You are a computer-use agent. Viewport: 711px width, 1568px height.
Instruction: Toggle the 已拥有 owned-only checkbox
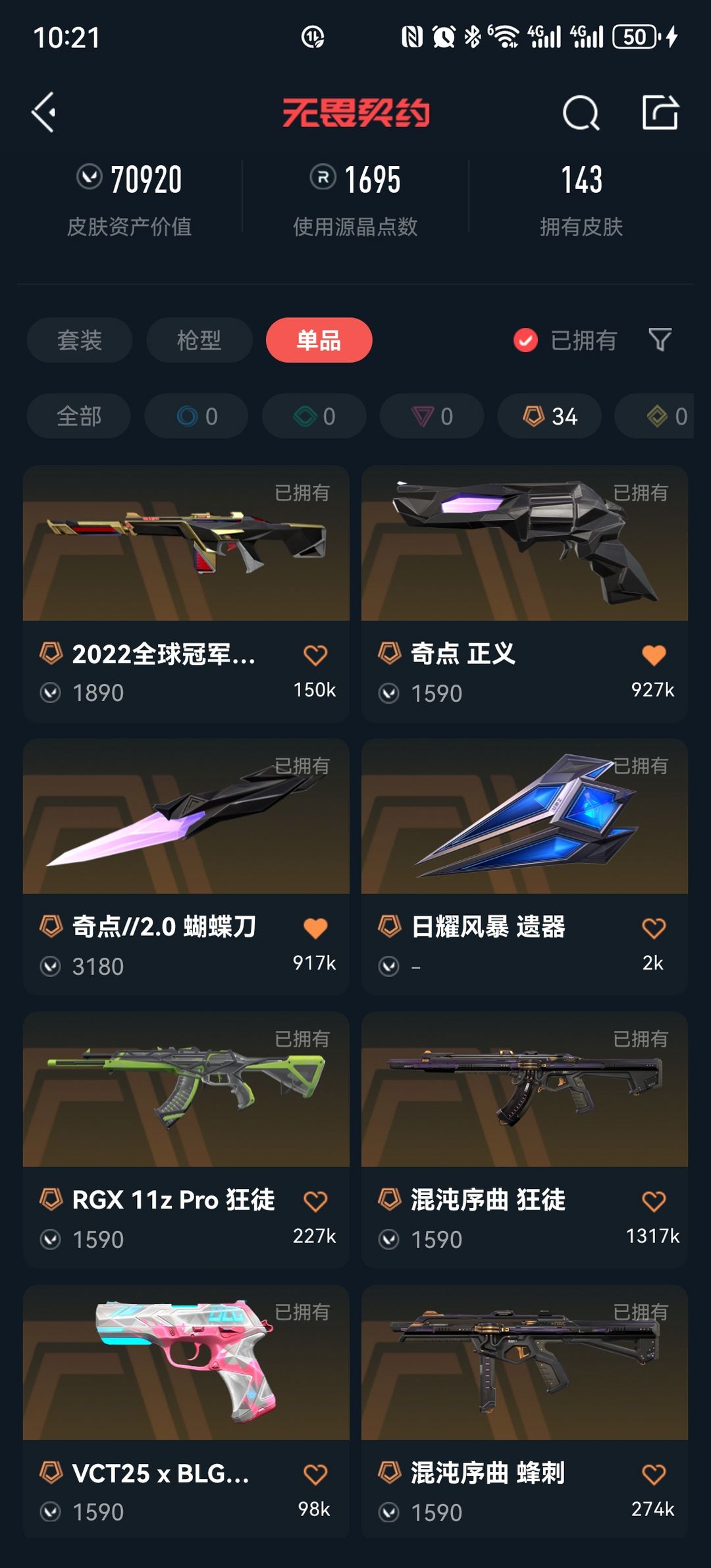click(525, 340)
